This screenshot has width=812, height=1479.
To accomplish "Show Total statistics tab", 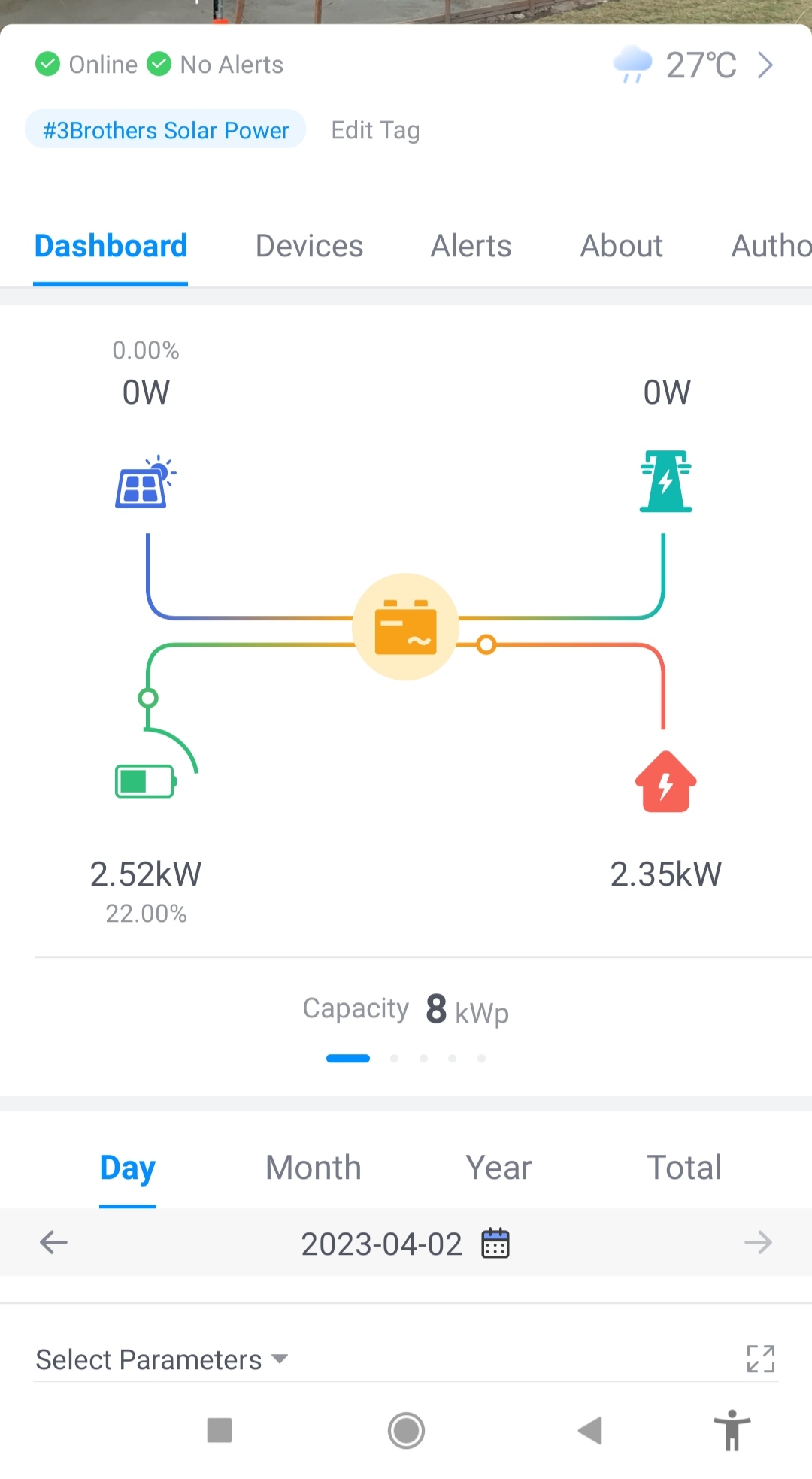I will click(x=683, y=1168).
